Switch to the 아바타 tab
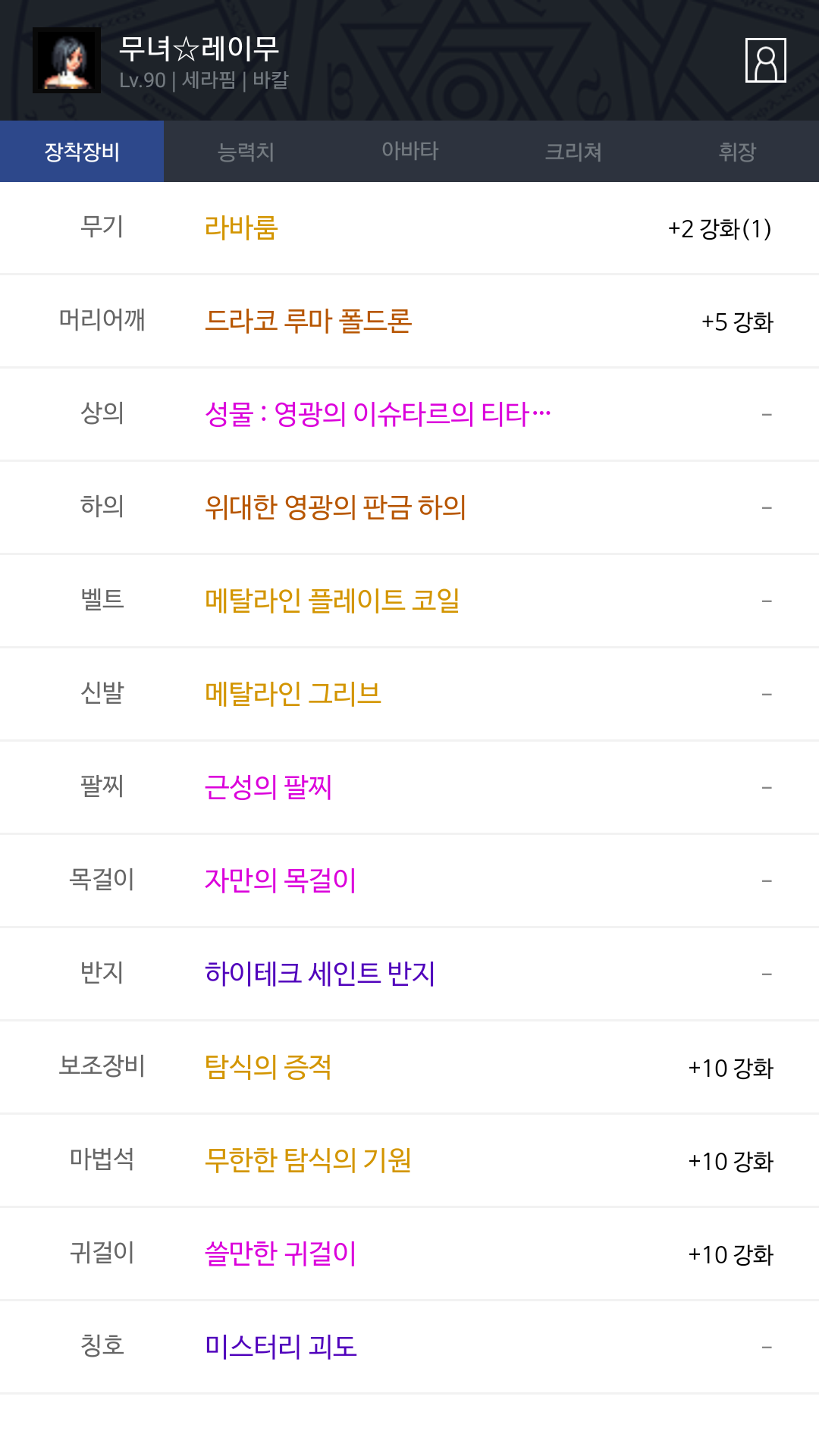The image size is (819, 1456). pyautogui.click(x=409, y=152)
